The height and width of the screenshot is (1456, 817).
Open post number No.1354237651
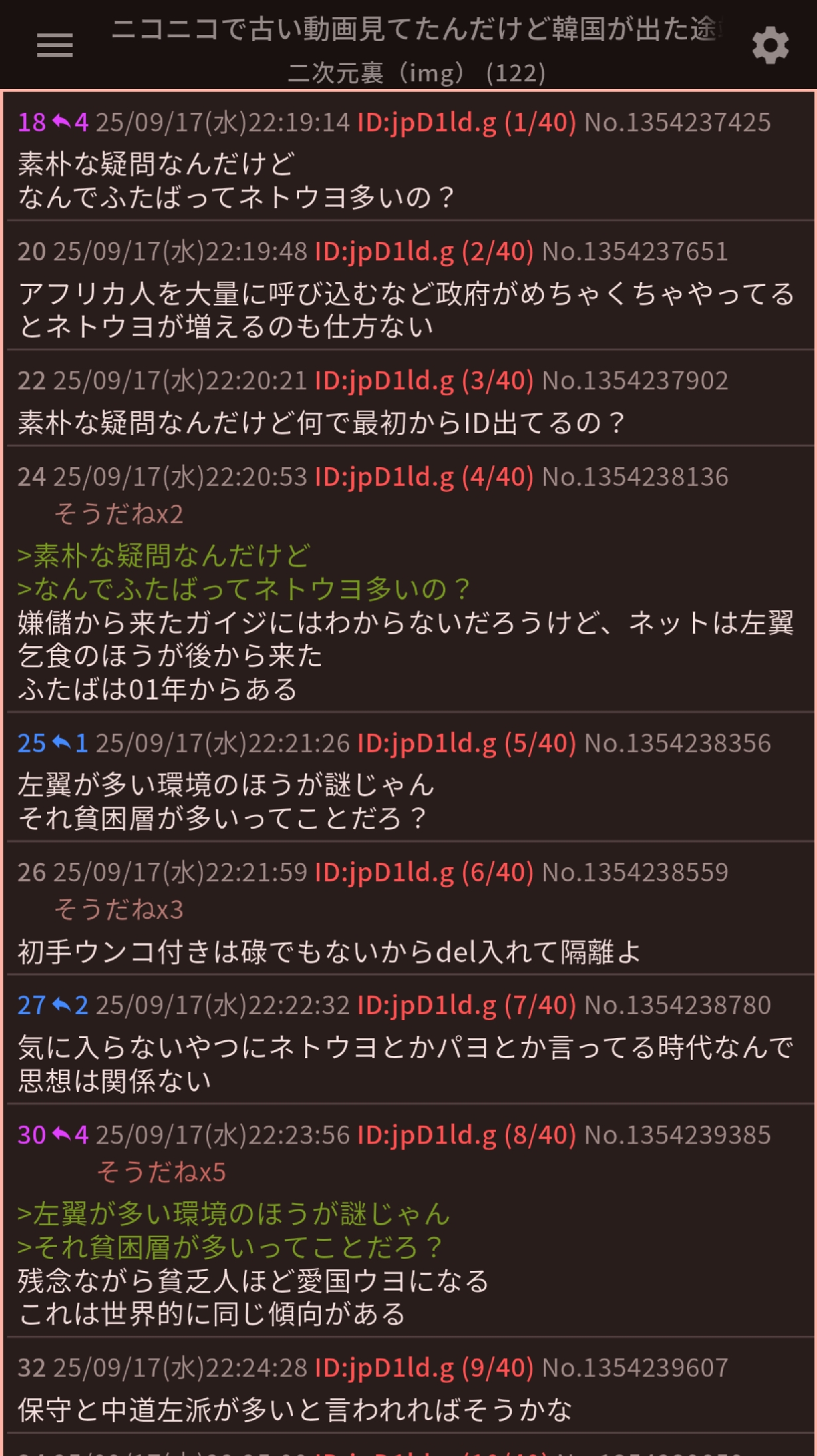635,251
